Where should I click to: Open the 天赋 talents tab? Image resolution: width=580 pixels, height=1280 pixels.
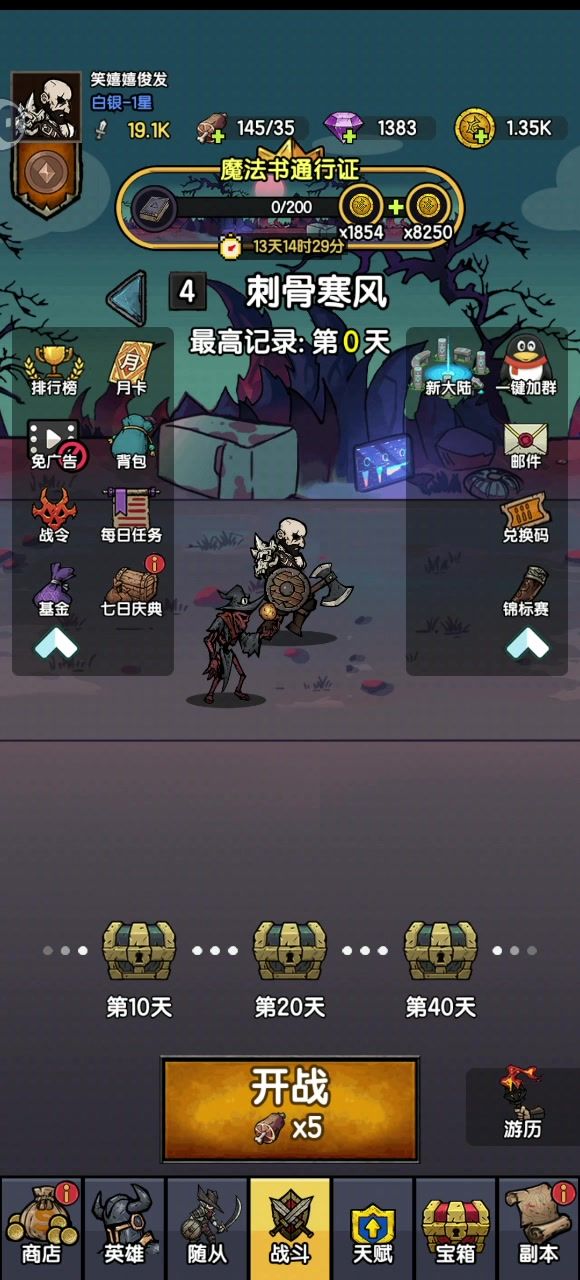point(373,1223)
